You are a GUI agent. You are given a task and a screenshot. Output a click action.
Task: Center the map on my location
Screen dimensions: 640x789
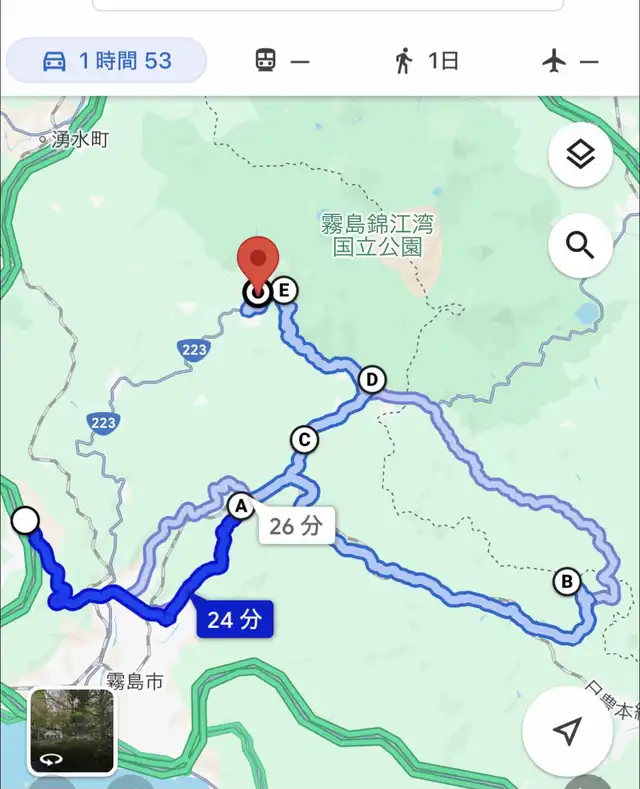pos(568,731)
